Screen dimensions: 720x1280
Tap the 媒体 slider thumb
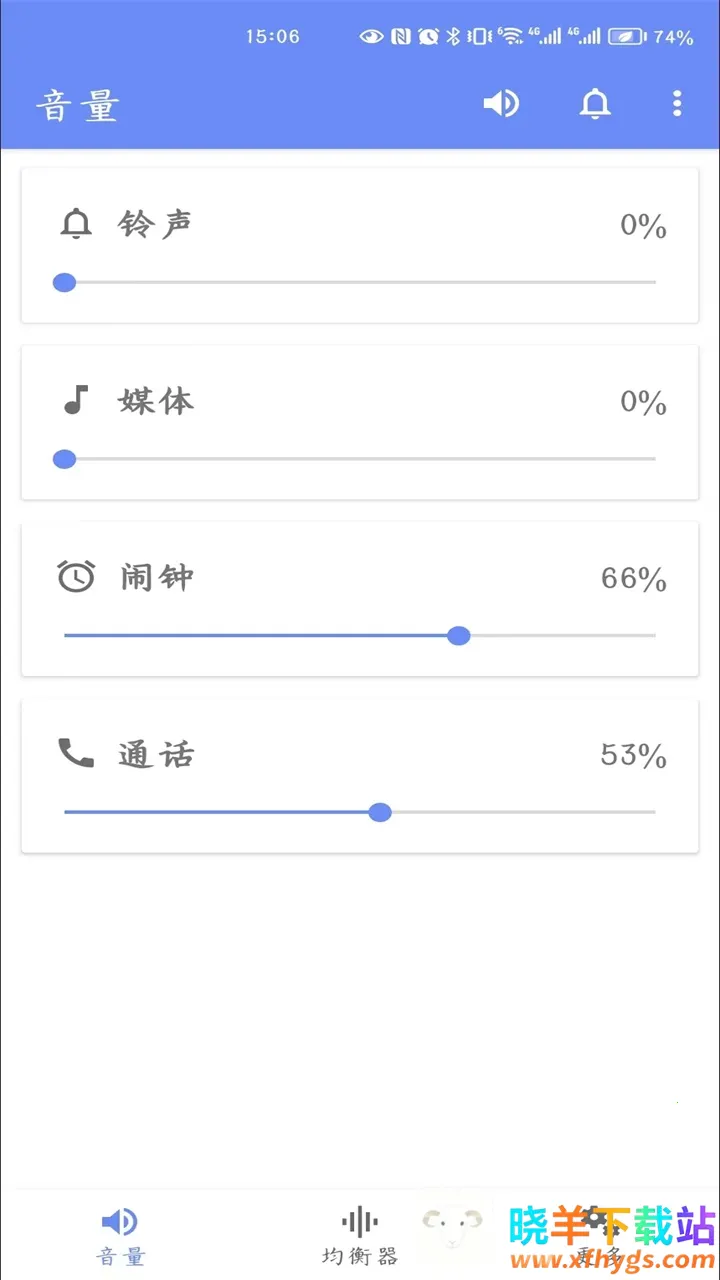(x=64, y=459)
